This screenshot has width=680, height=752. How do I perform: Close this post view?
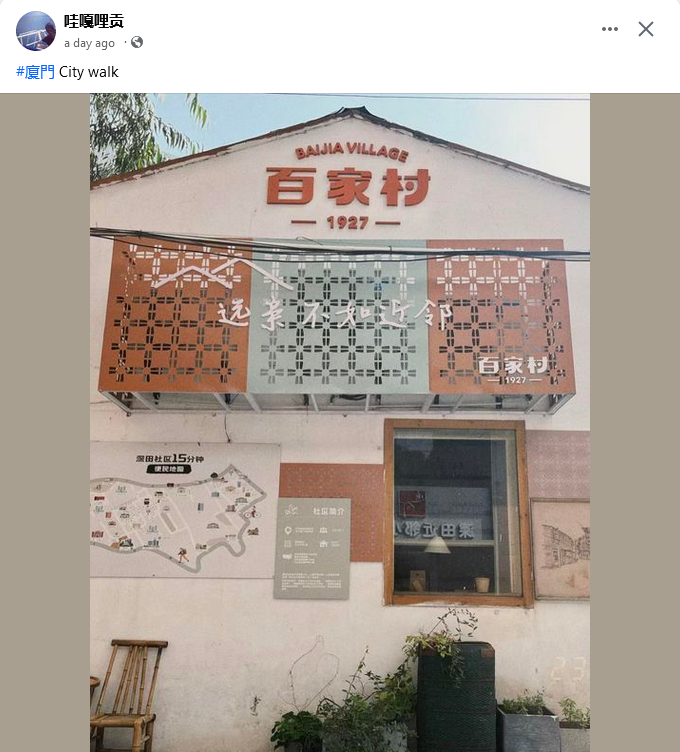point(646,29)
